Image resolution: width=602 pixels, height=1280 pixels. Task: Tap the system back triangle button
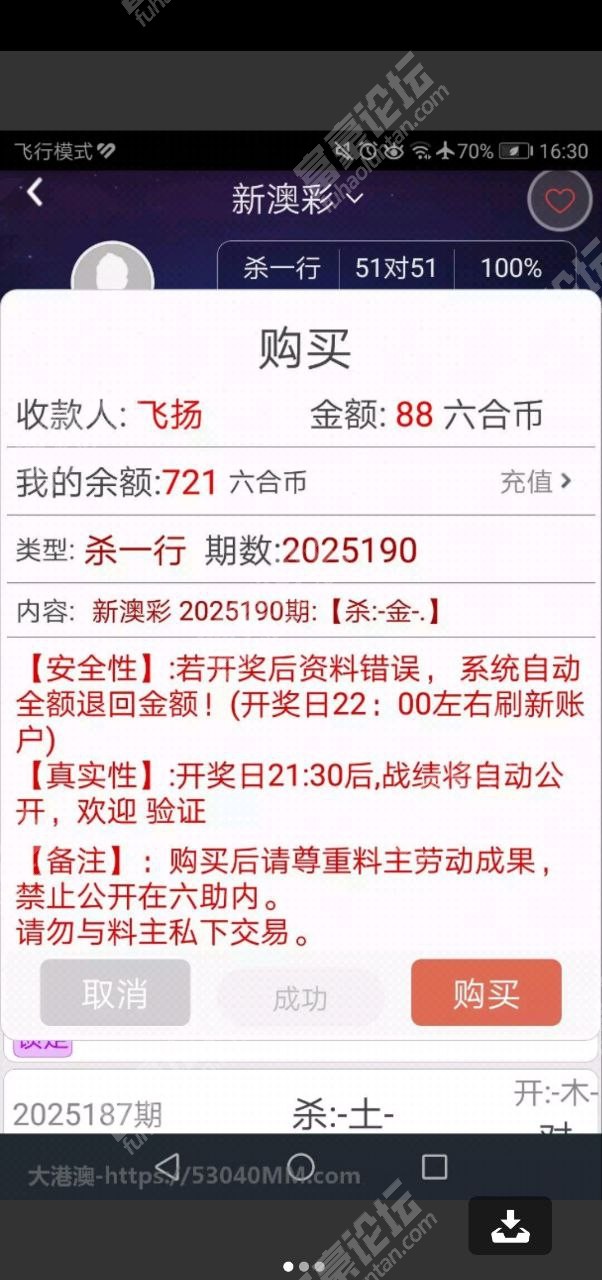click(168, 1166)
